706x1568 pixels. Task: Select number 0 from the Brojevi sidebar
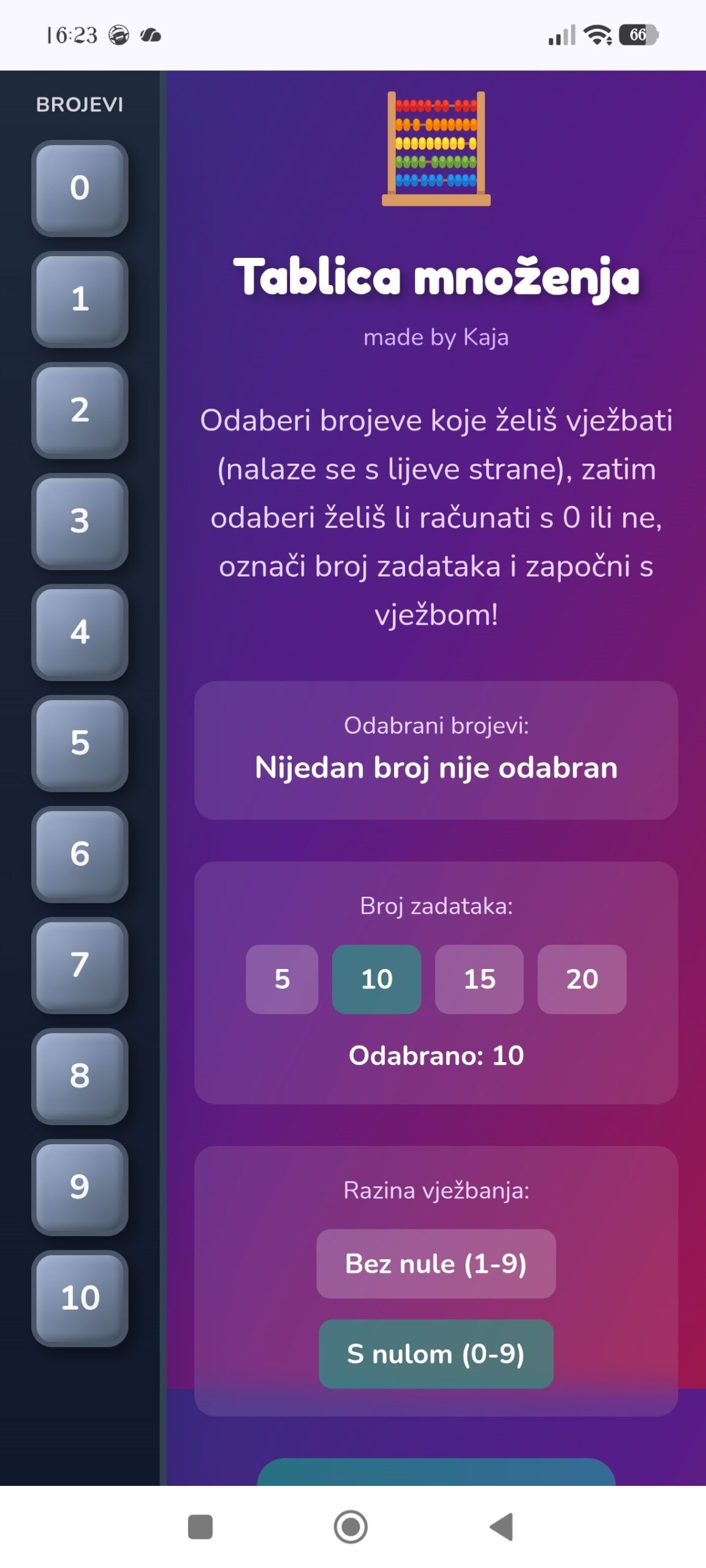point(80,188)
